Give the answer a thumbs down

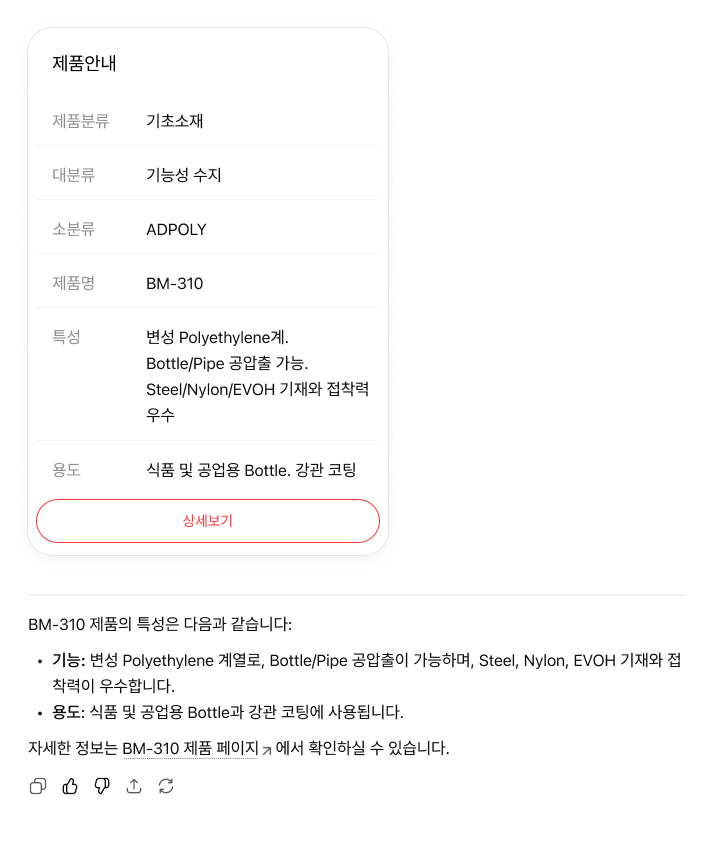(102, 787)
